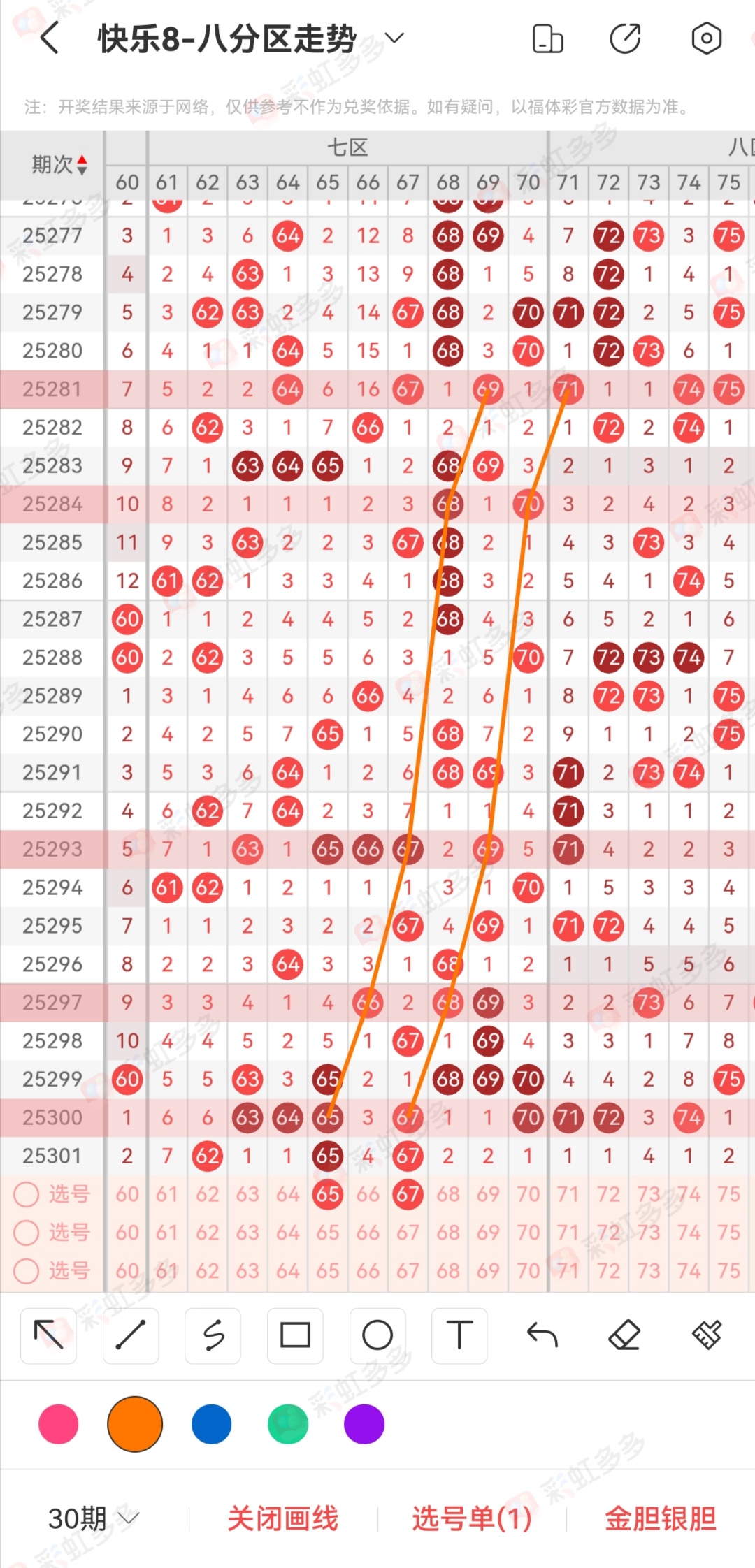
Task: Open 选号单(1) selection list
Action: click(472, 1518)
